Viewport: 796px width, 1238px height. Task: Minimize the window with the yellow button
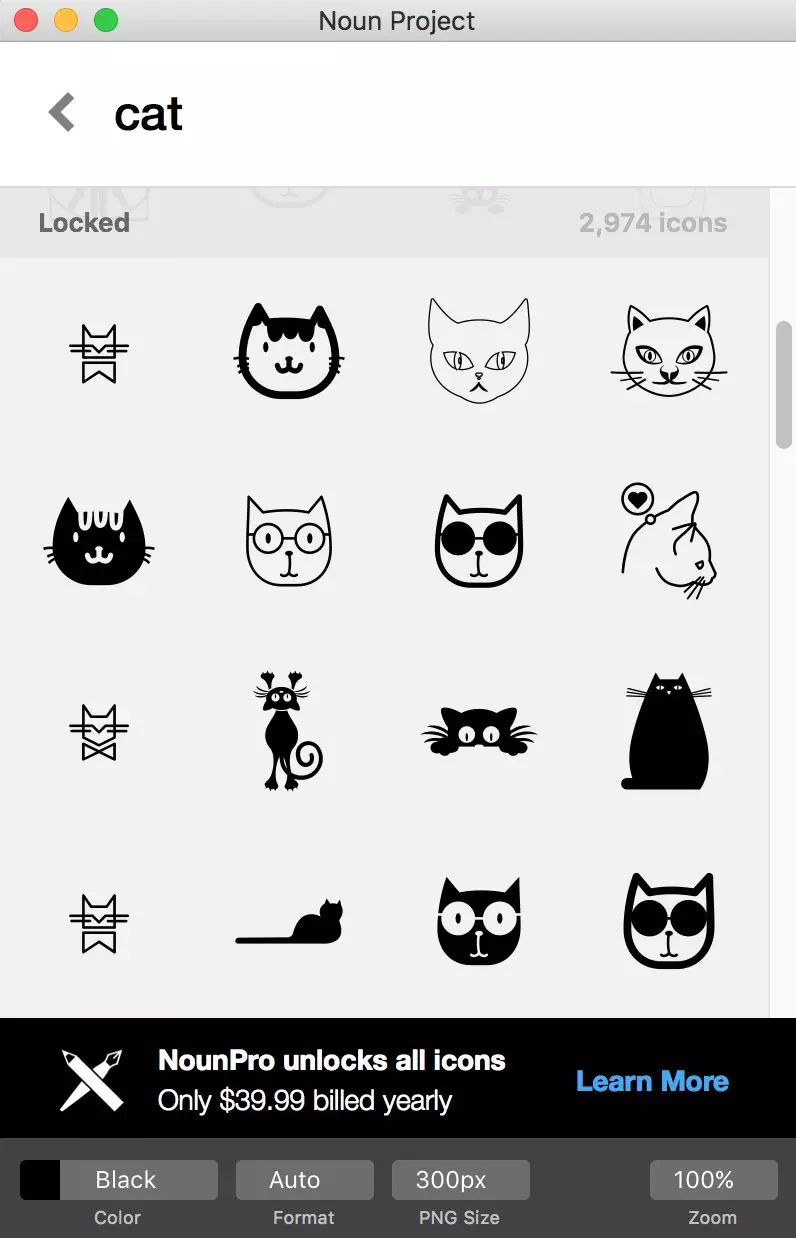(x=65, y=20)
